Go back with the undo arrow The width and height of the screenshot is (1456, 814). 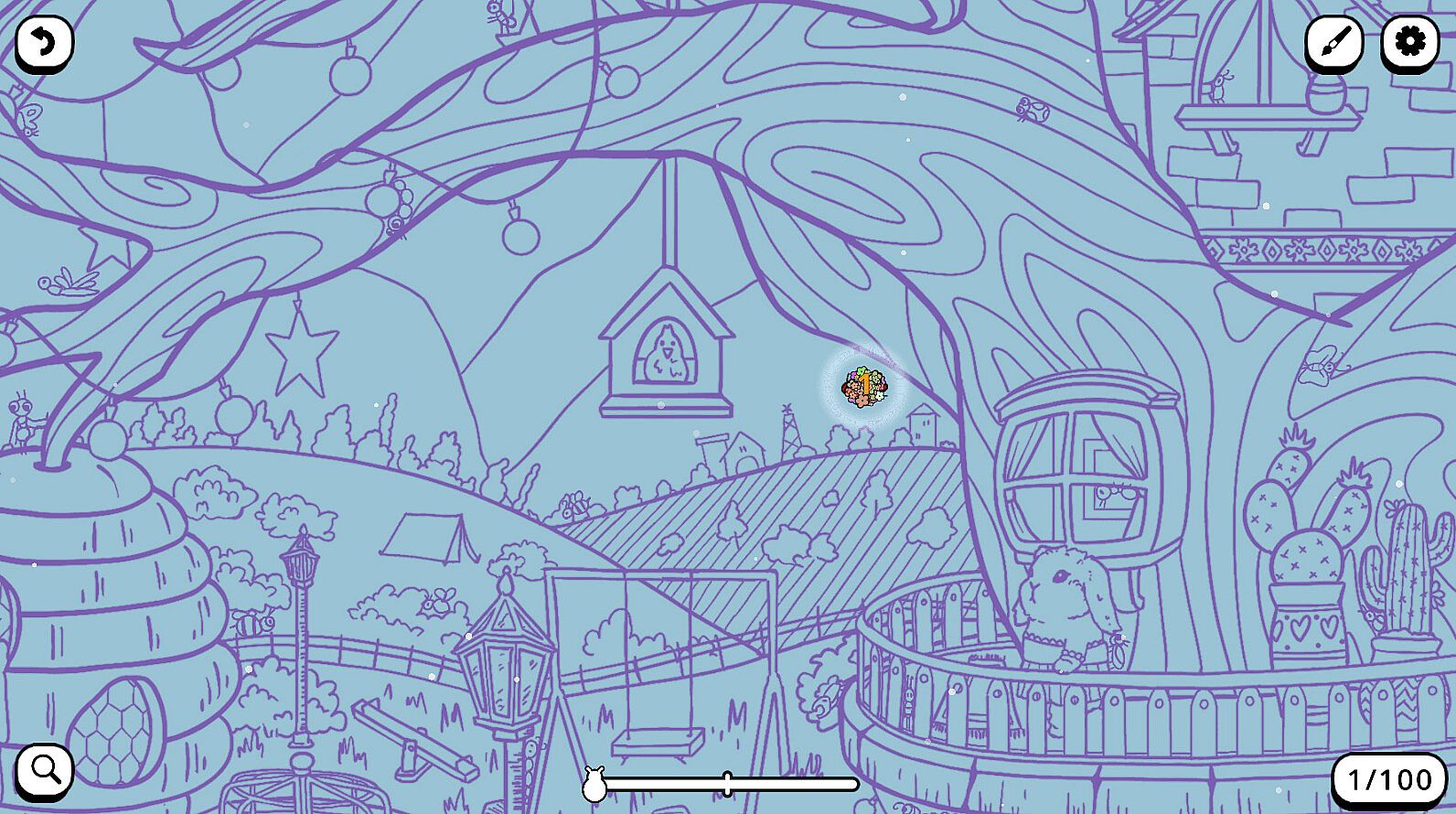click(x=43, y=42)
